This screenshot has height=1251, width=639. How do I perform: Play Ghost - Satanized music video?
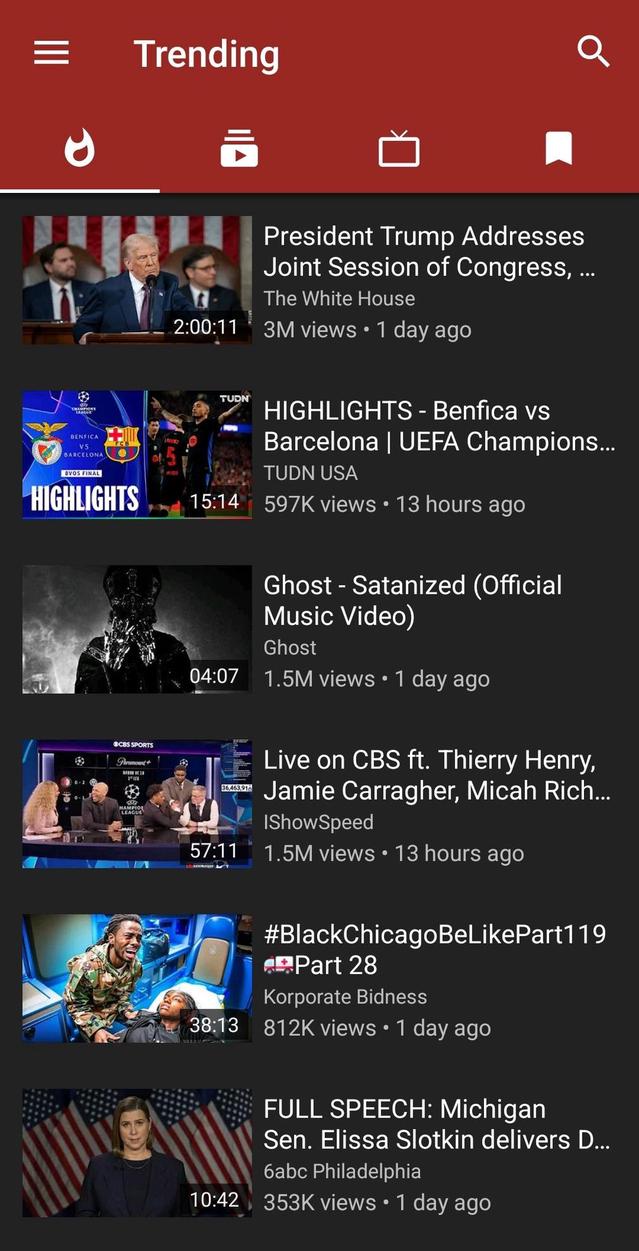pos(137,629)
